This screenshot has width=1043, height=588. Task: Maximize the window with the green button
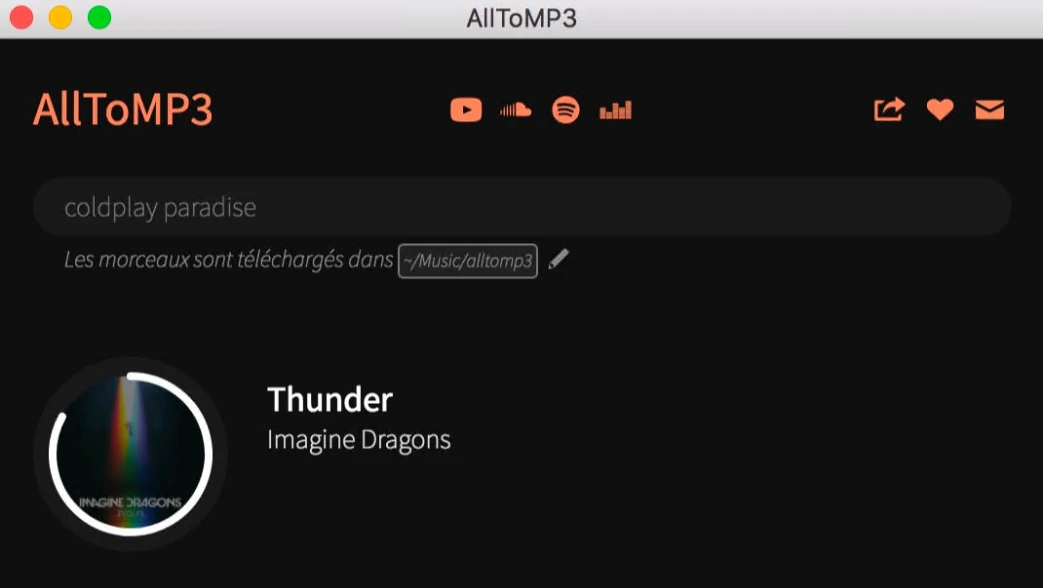click(x=99, y=18)
